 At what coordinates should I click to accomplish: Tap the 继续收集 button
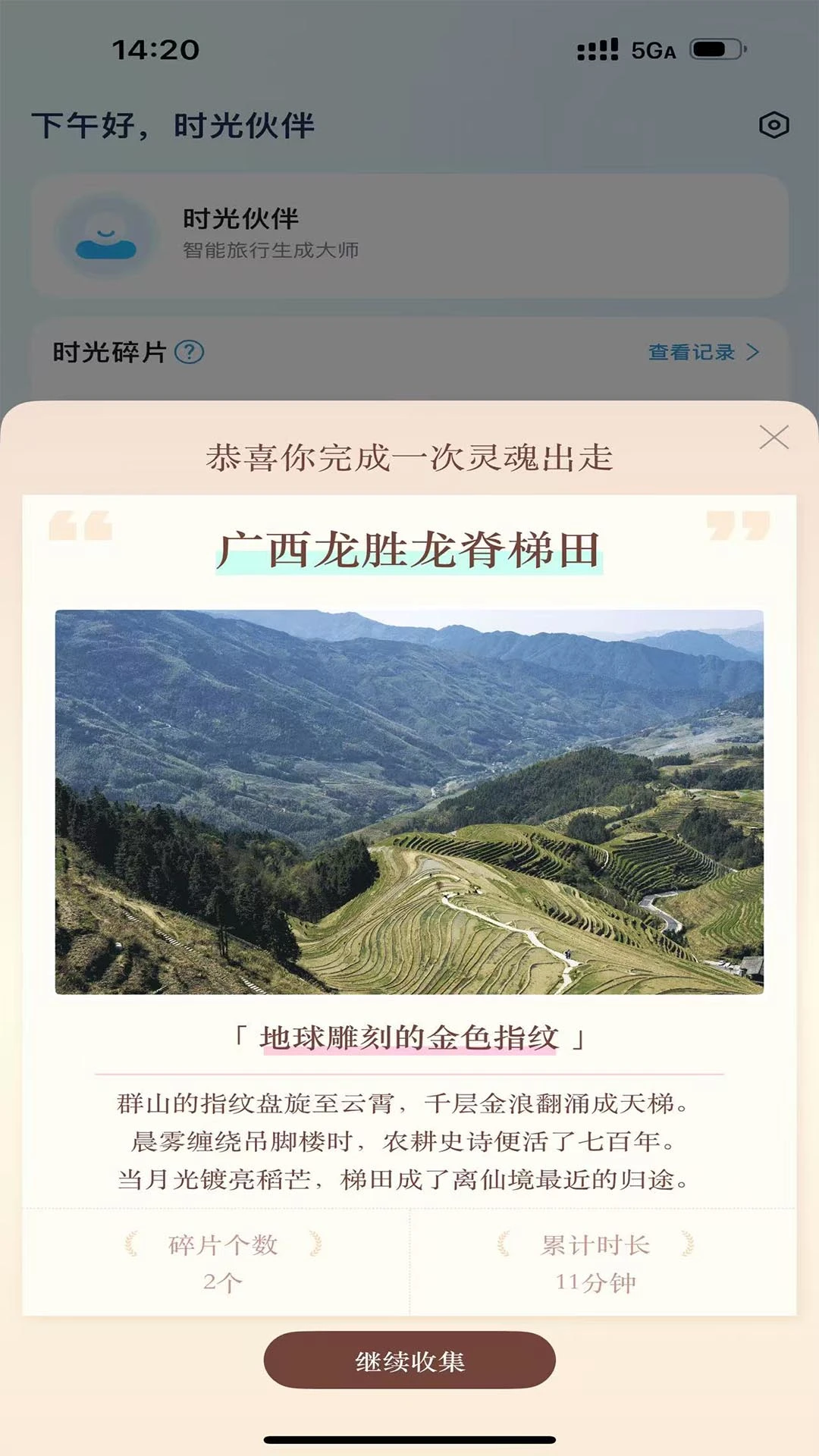click(409, 1360)
